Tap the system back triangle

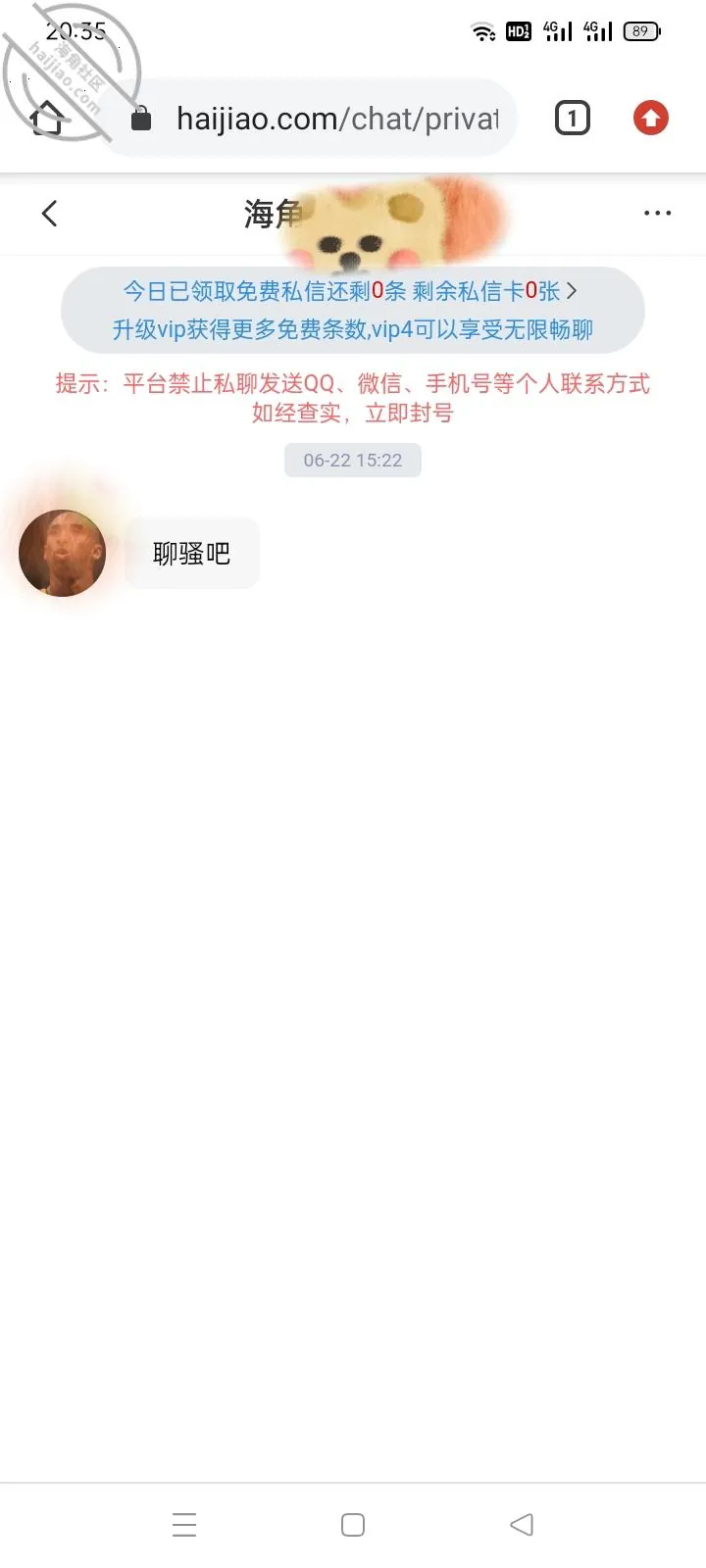click(522, 1525)
